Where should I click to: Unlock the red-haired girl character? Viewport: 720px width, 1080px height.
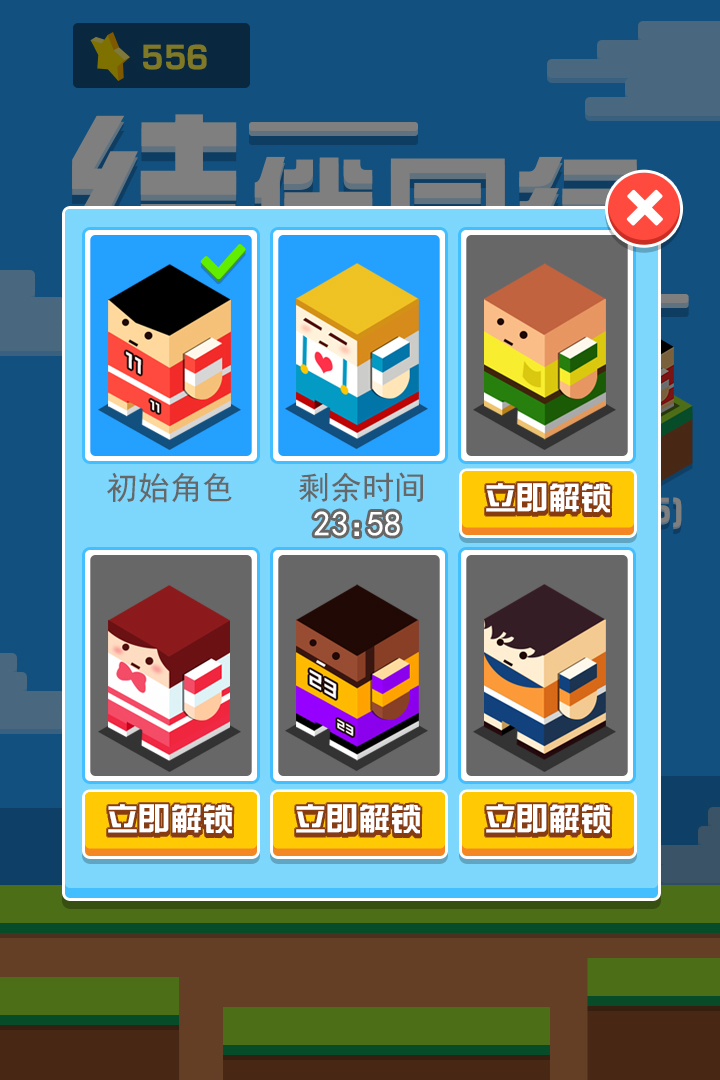[170, 822]
